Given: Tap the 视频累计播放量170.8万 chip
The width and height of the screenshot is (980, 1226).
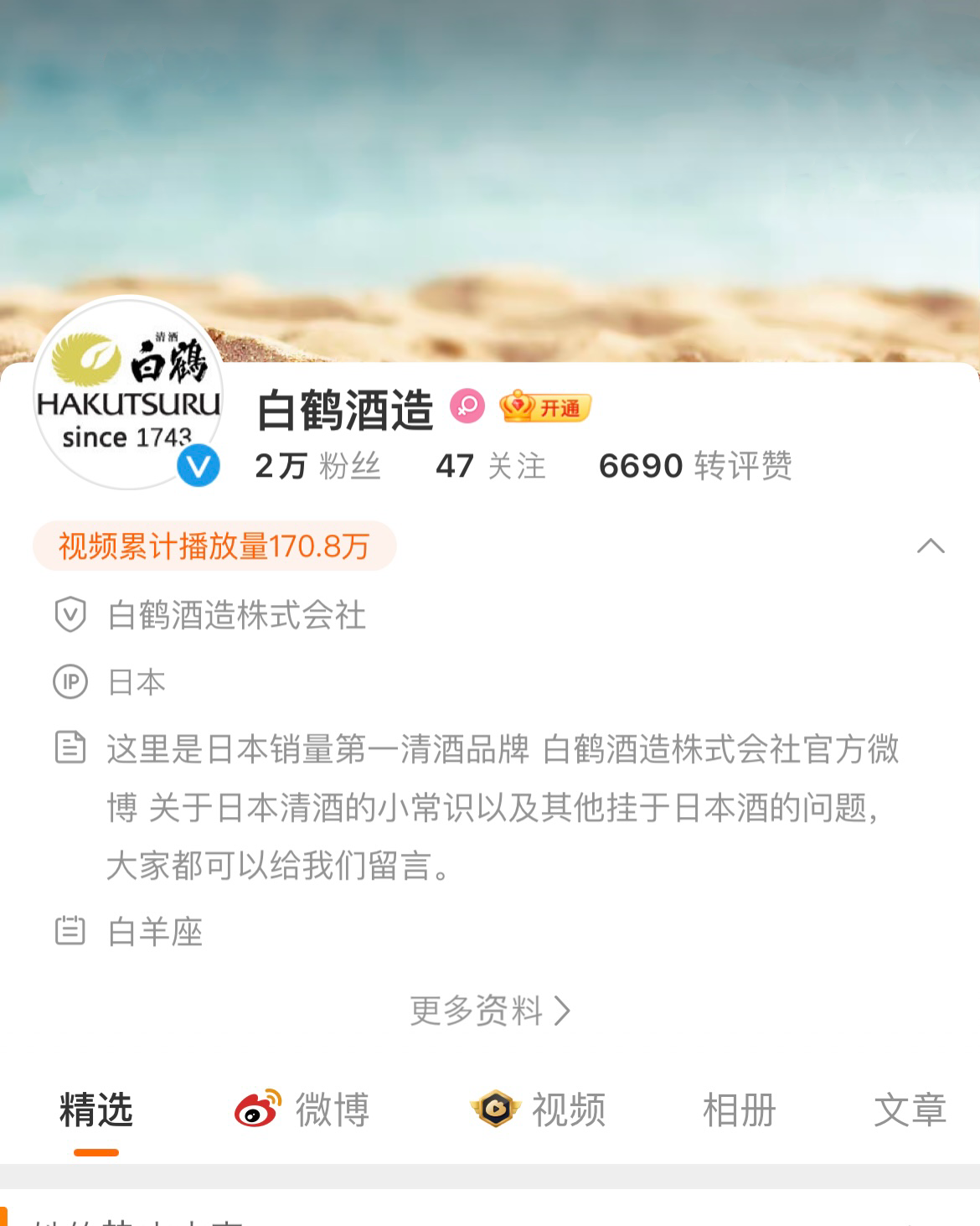Looking at the screenshot, I should pos(214,546).
